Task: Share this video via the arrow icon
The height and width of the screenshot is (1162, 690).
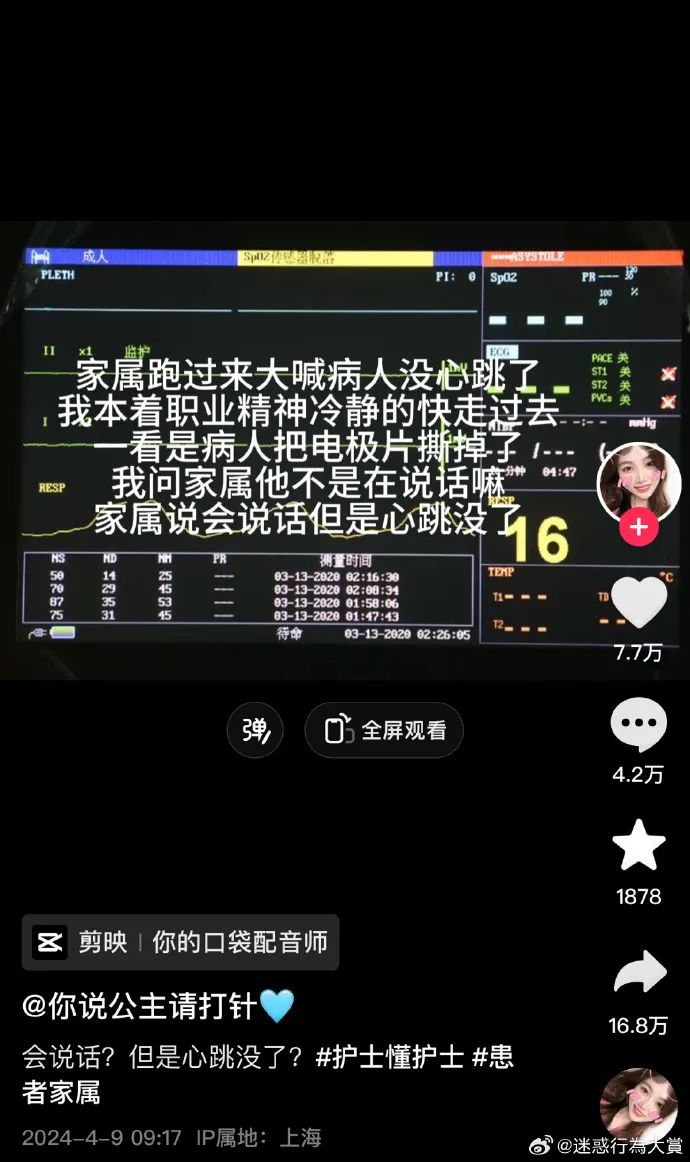Action: [638, 973]
